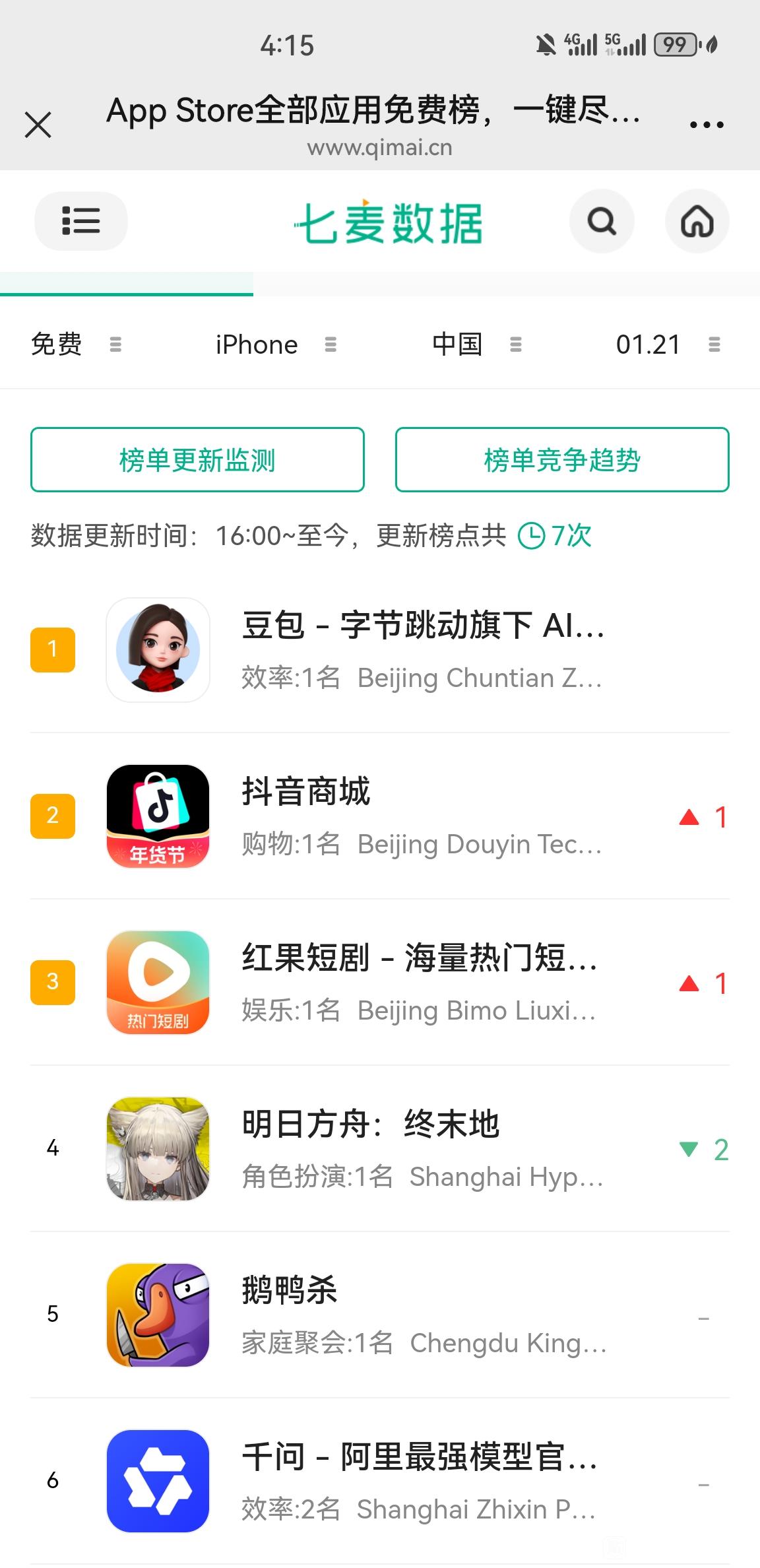The height and width of the screenshot is (1568, 760).
Task: Close the in-app browser page
Action: pyautogui.click(x=38, y=124)
